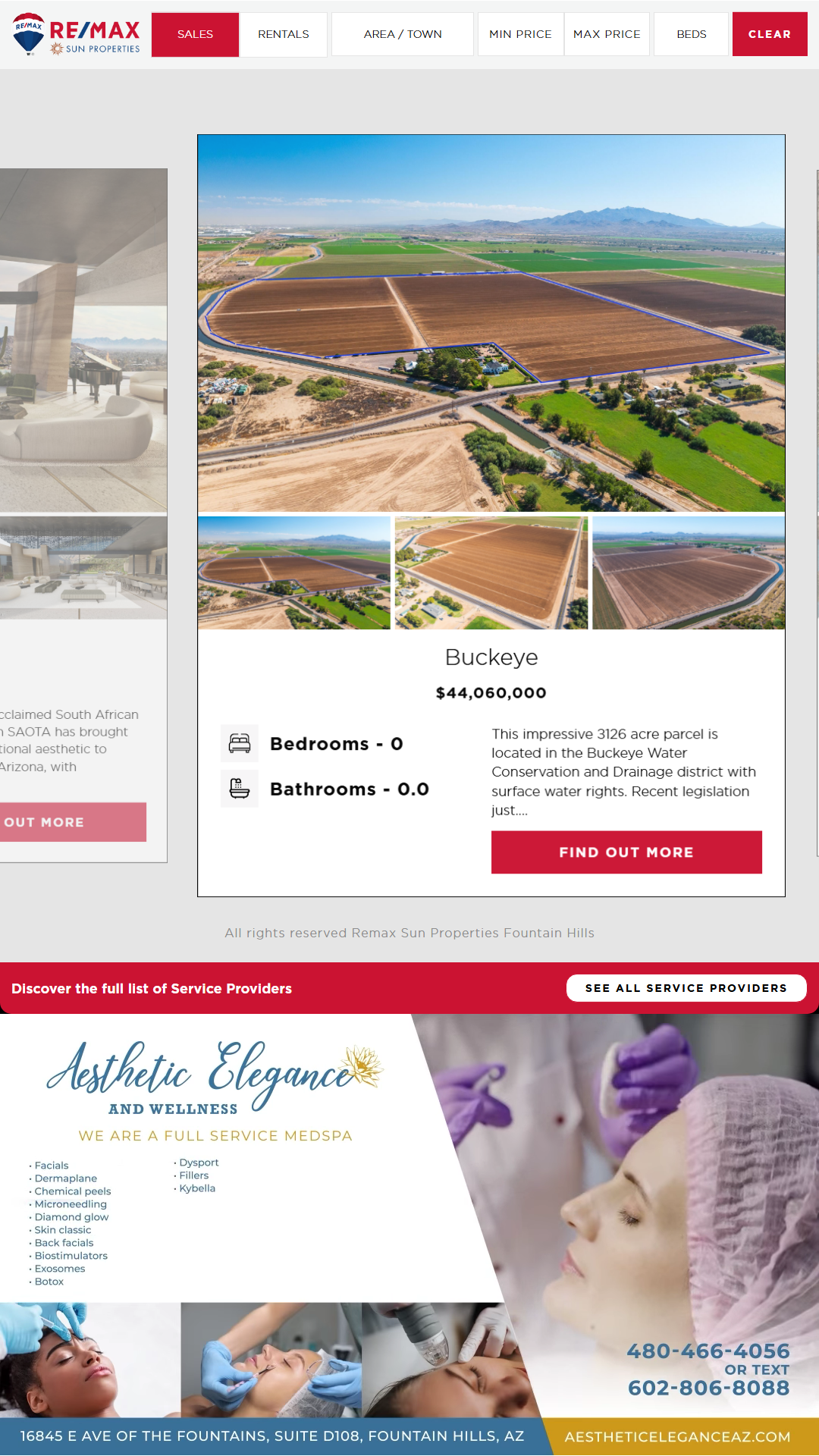This screenshot has width=819, height=1456.
Task: Open the Area / Town dropdown
Action: tap(402, 34)
